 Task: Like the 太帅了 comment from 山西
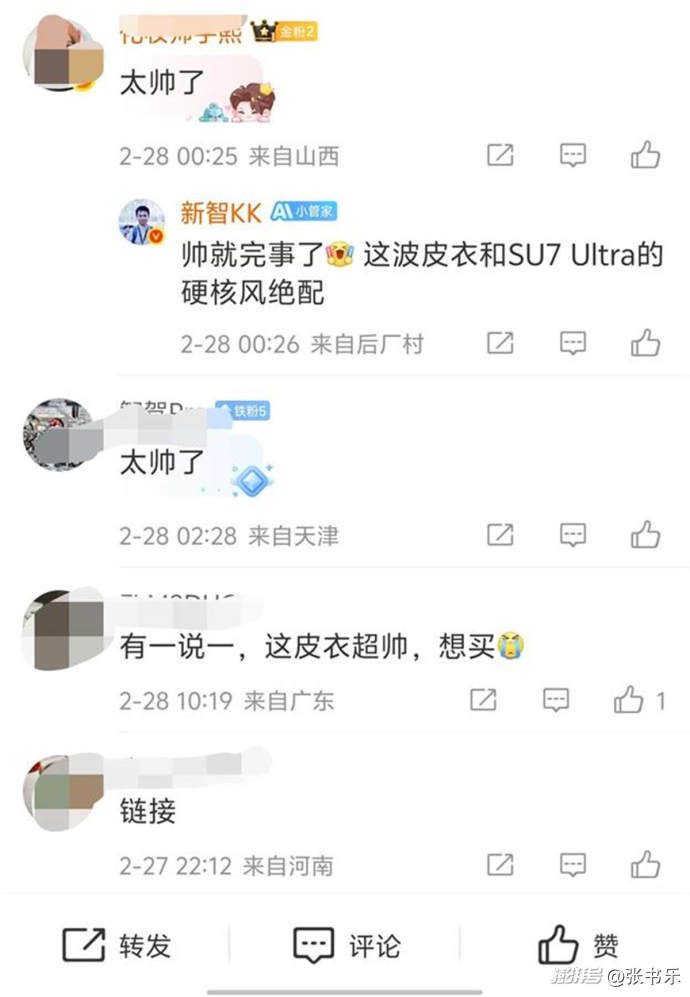[645, 155]
